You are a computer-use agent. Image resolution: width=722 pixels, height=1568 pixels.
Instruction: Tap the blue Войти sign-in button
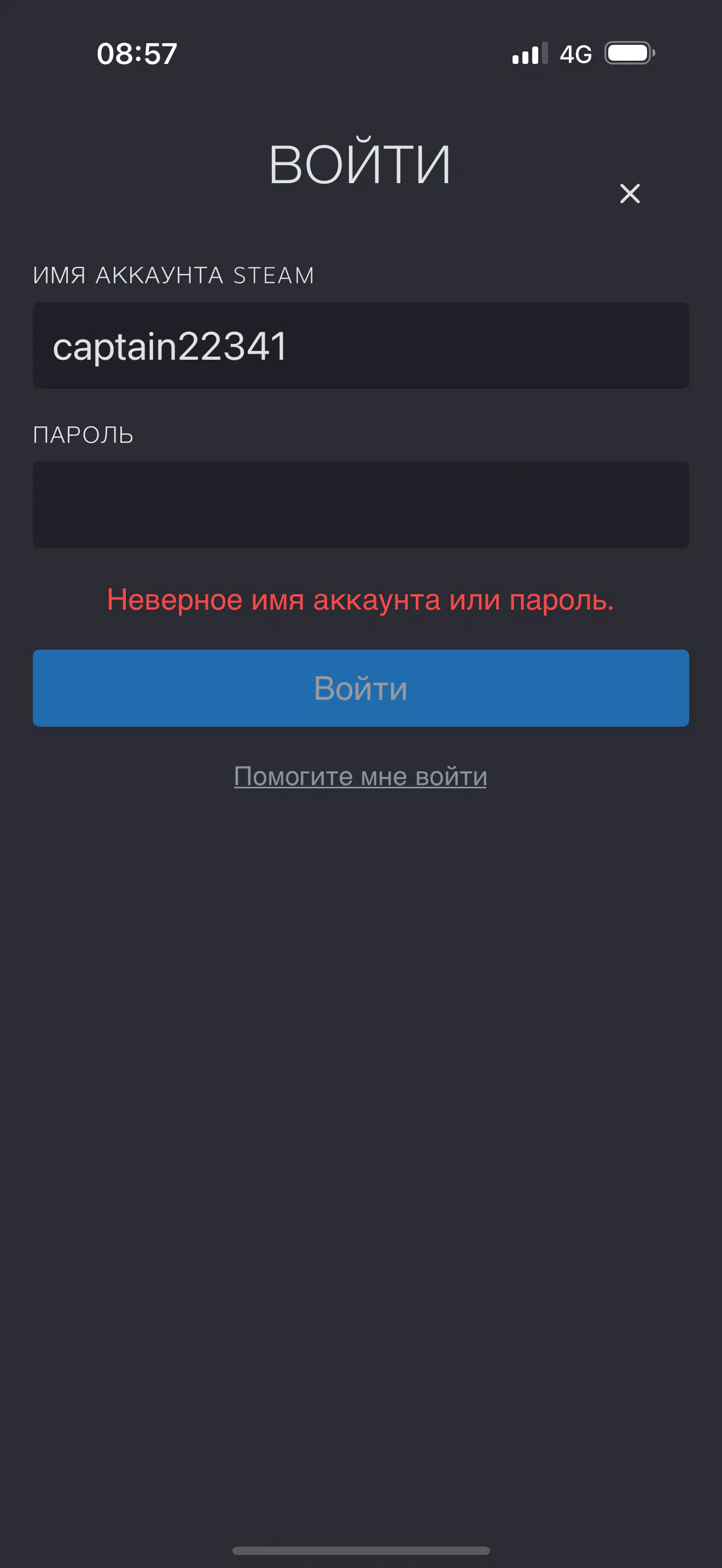[361, 688]
